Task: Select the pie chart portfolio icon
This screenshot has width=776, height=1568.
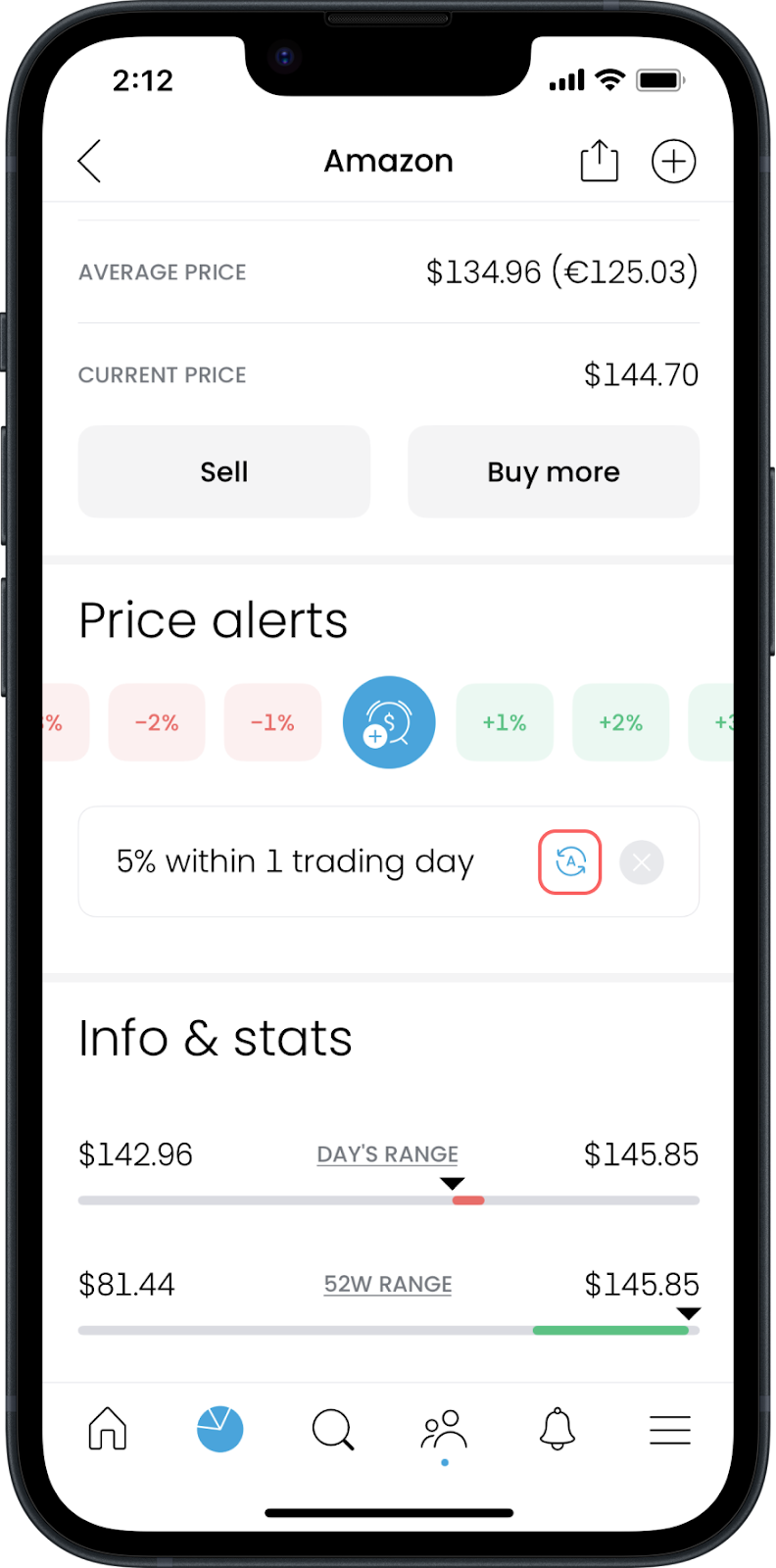Action: tap(219, 1430)
